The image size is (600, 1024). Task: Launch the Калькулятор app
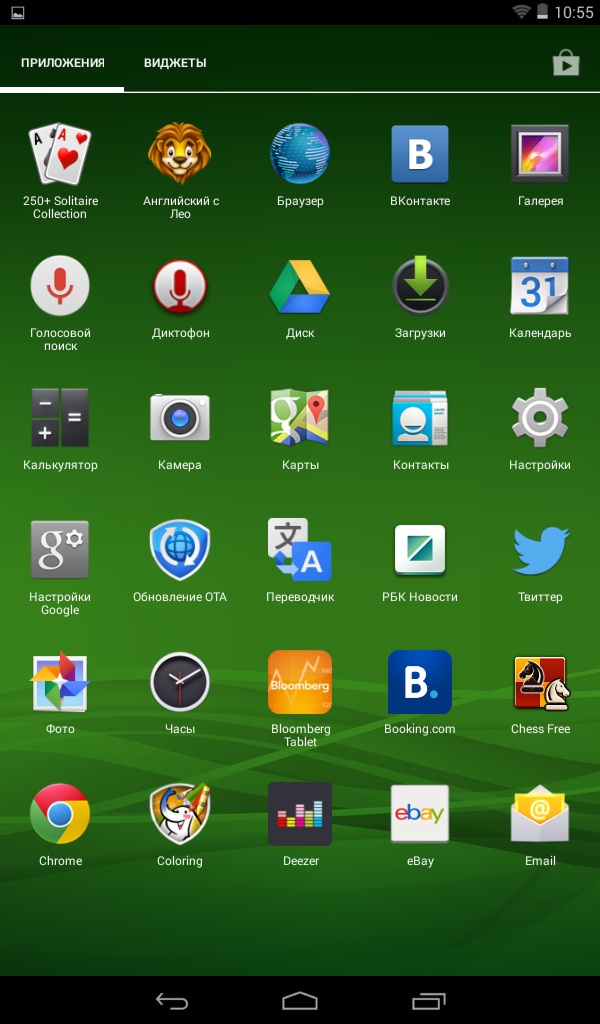(x=60, y=419)
